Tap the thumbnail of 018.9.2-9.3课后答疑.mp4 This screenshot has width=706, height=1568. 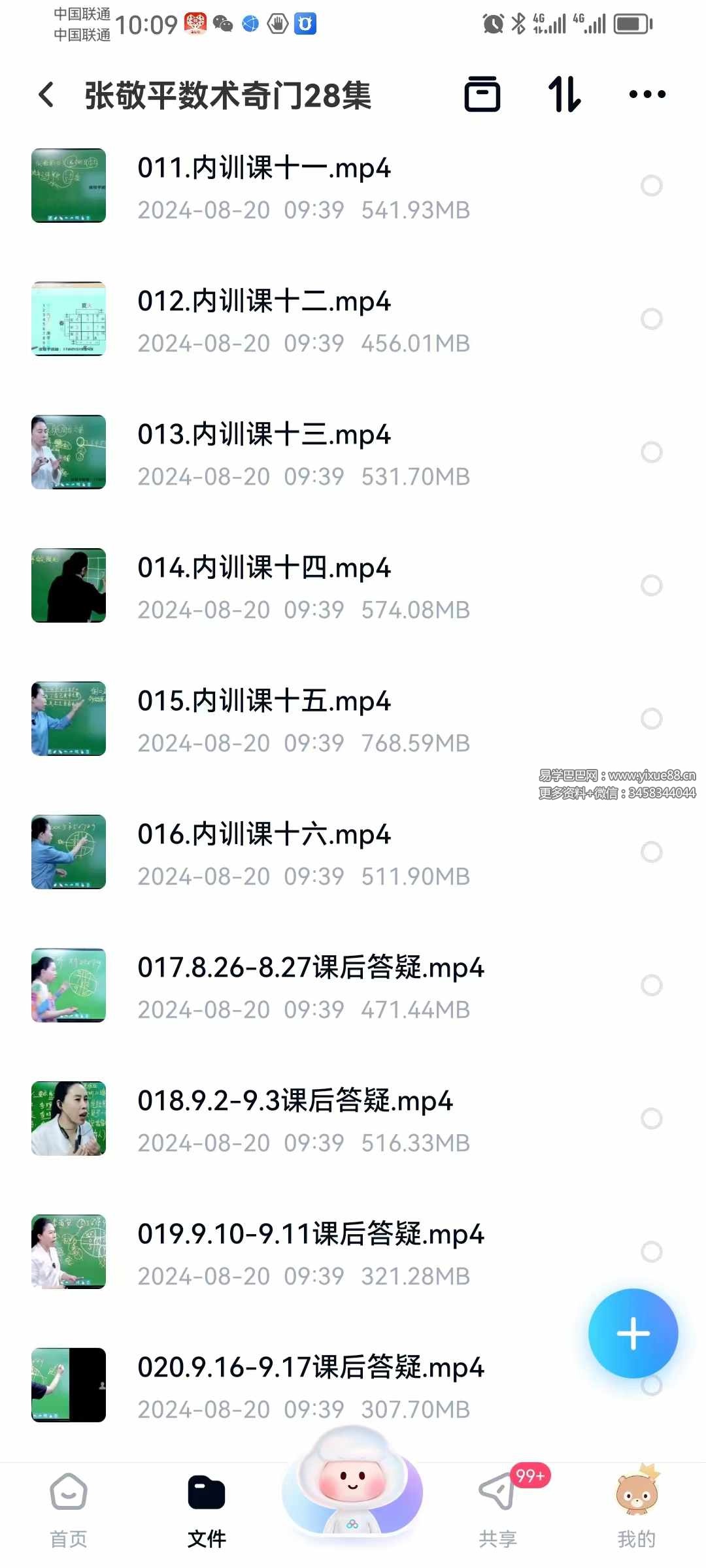pyautogui.click(x=69, y=1119)
